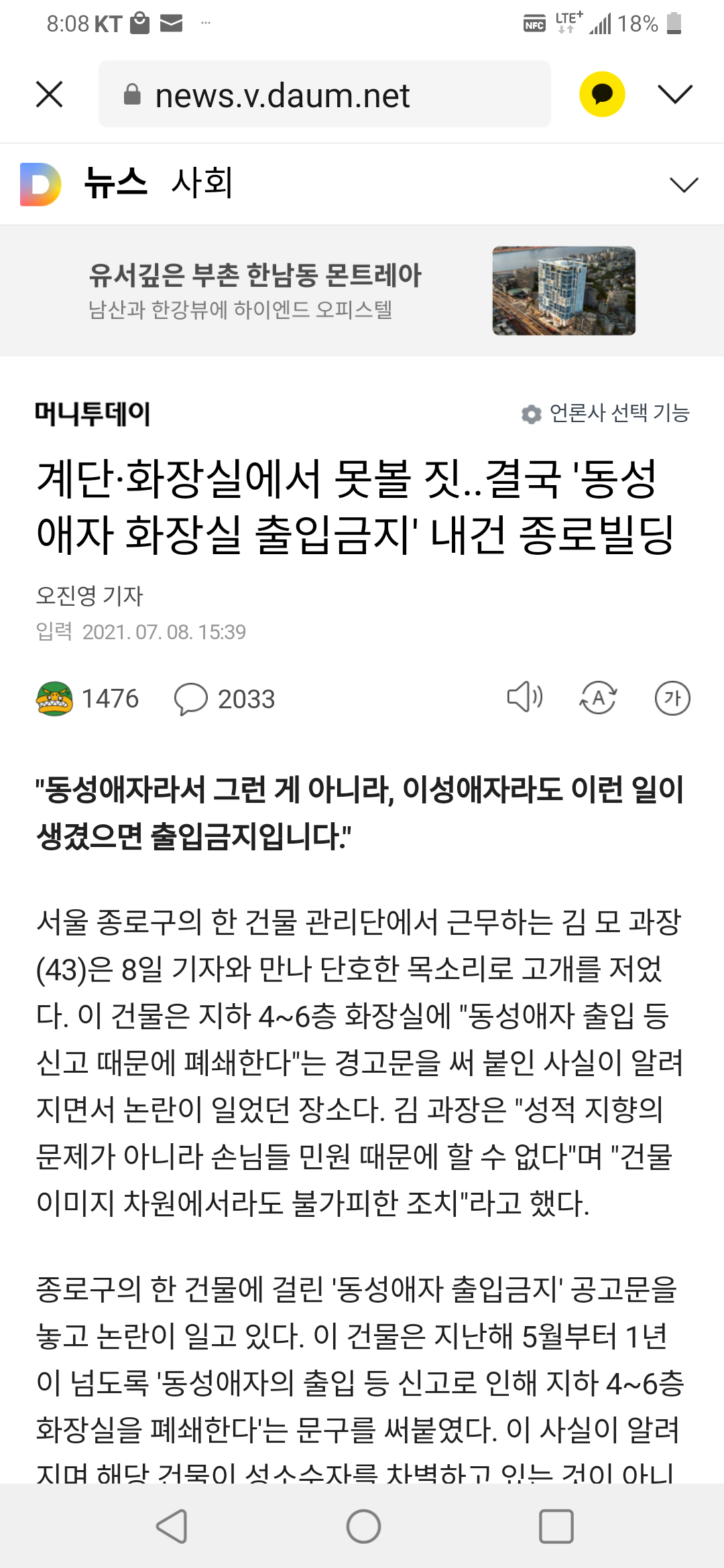Screen dimensions: 724x1568
Task: Expand the news category dropdown arrow
Action: coord(684,184)
